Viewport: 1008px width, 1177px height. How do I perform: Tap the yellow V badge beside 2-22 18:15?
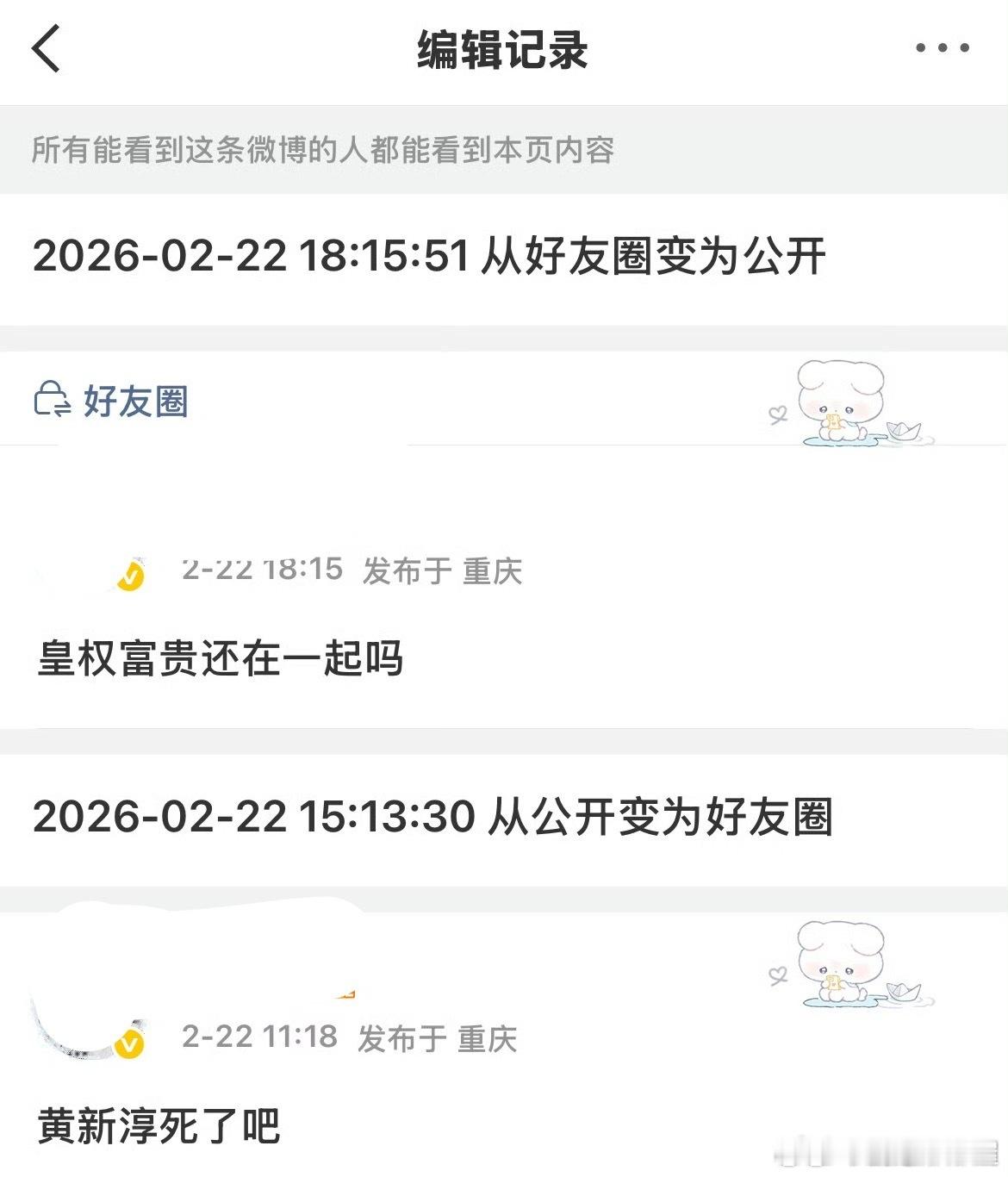pyautogui.click(x=131, y=573)
